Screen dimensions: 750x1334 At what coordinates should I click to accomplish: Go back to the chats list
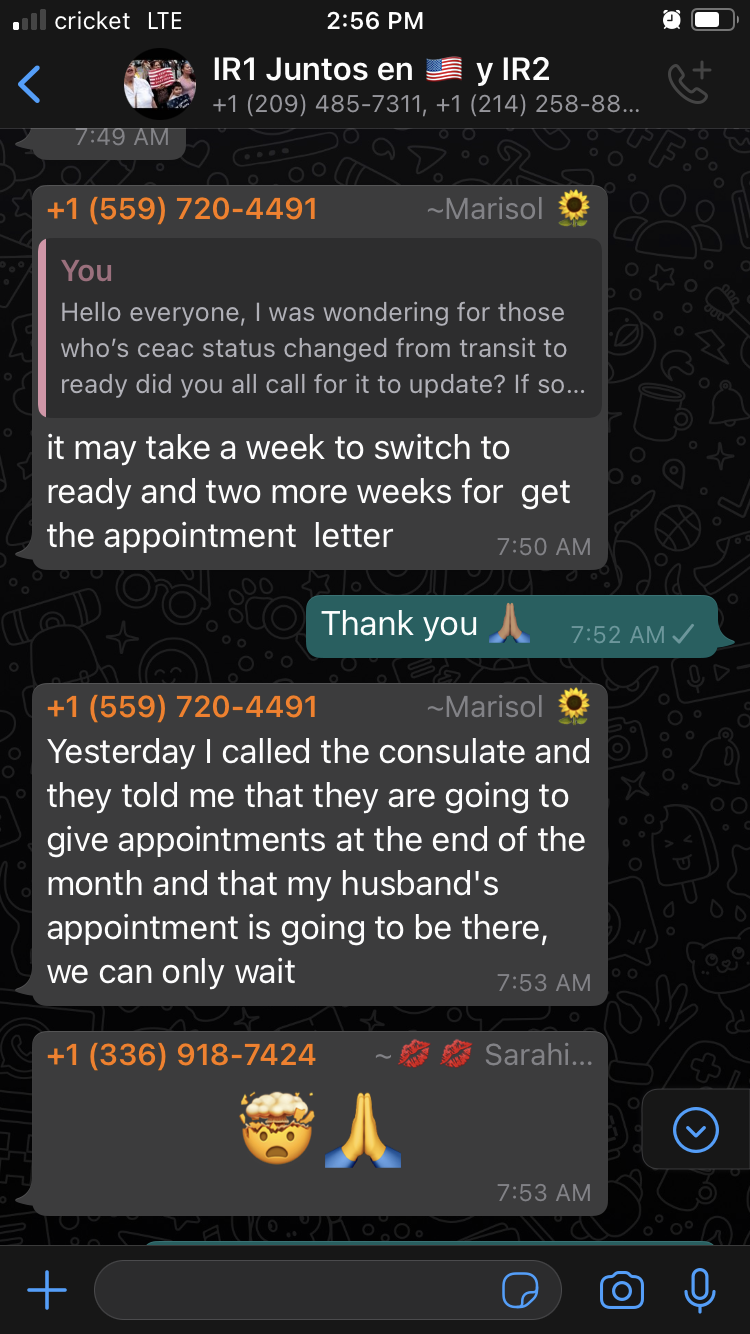tap(30, 85)
